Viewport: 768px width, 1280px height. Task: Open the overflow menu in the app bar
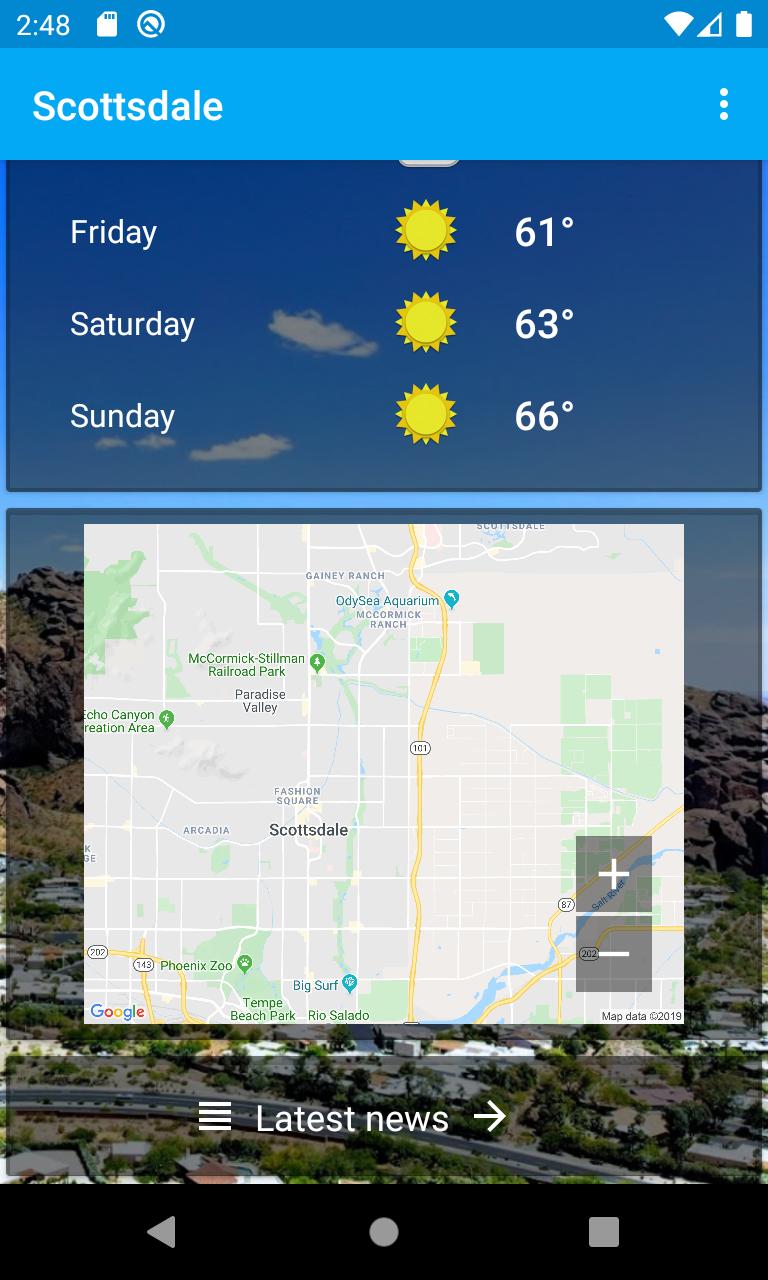click(723, 103)
